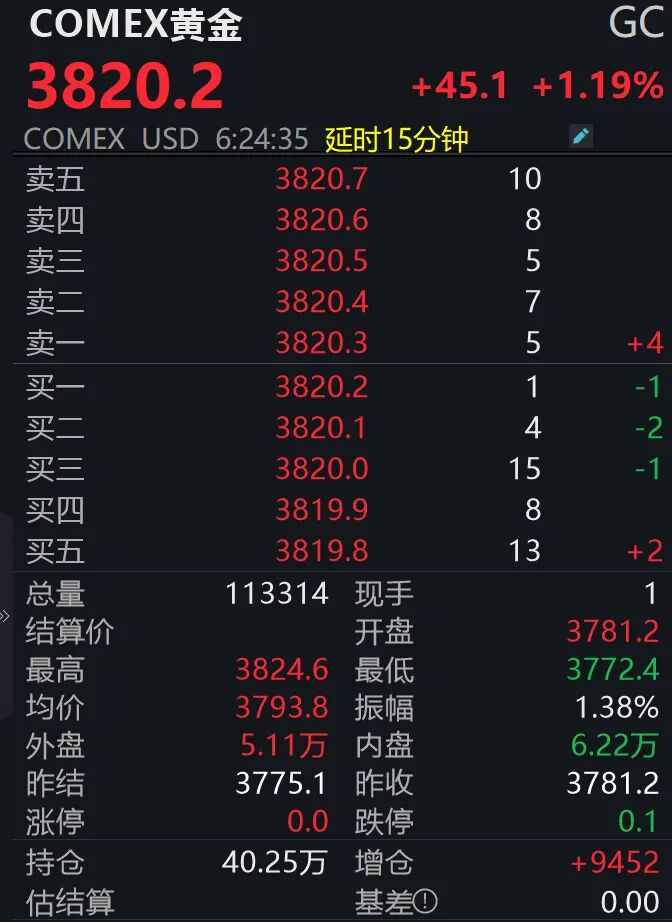This screenshot has width=672, height=922.
Task: Tap the pencil edit icon
Action: point(580,136)
